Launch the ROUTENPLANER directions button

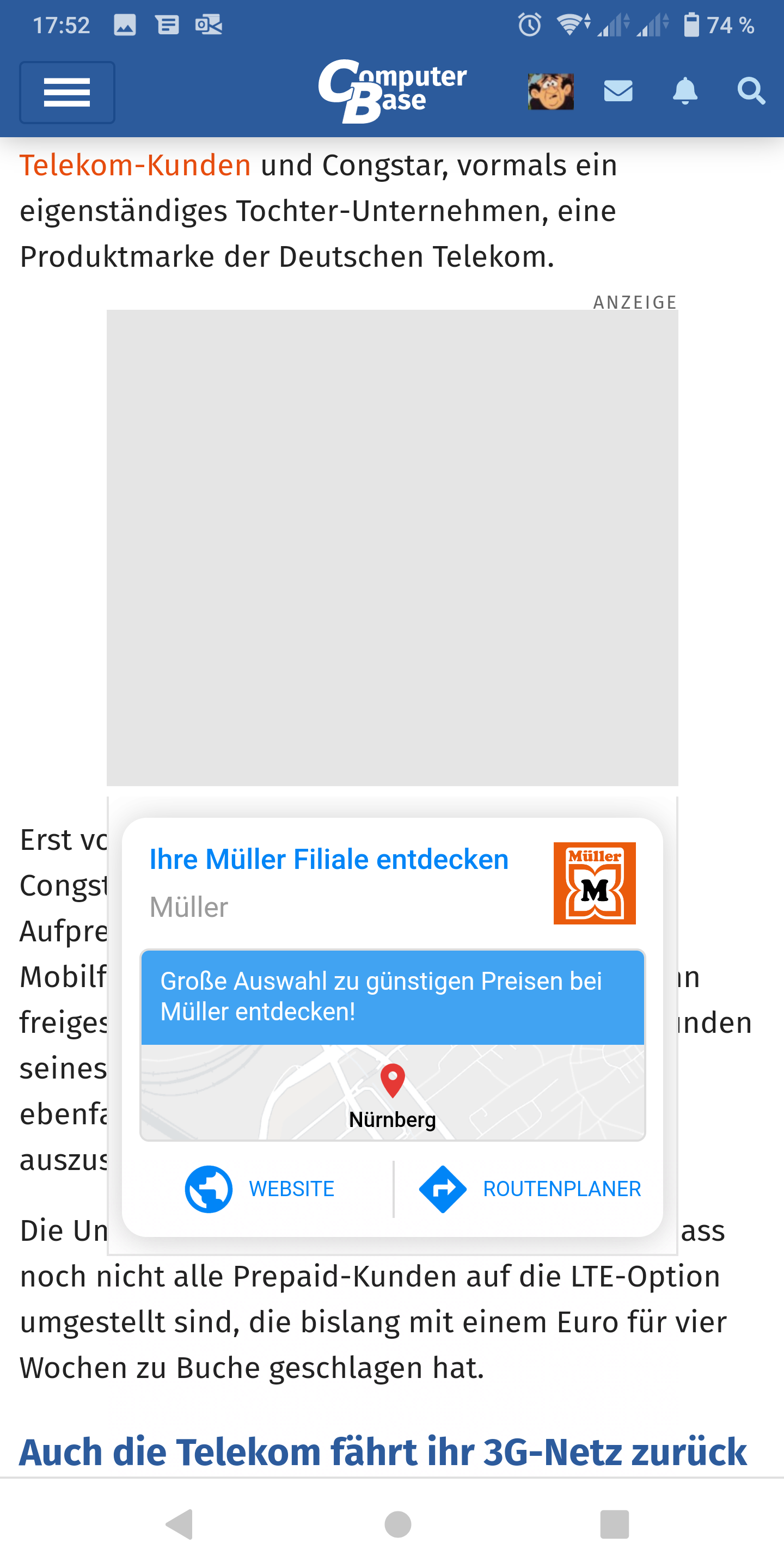[530, 1189]
